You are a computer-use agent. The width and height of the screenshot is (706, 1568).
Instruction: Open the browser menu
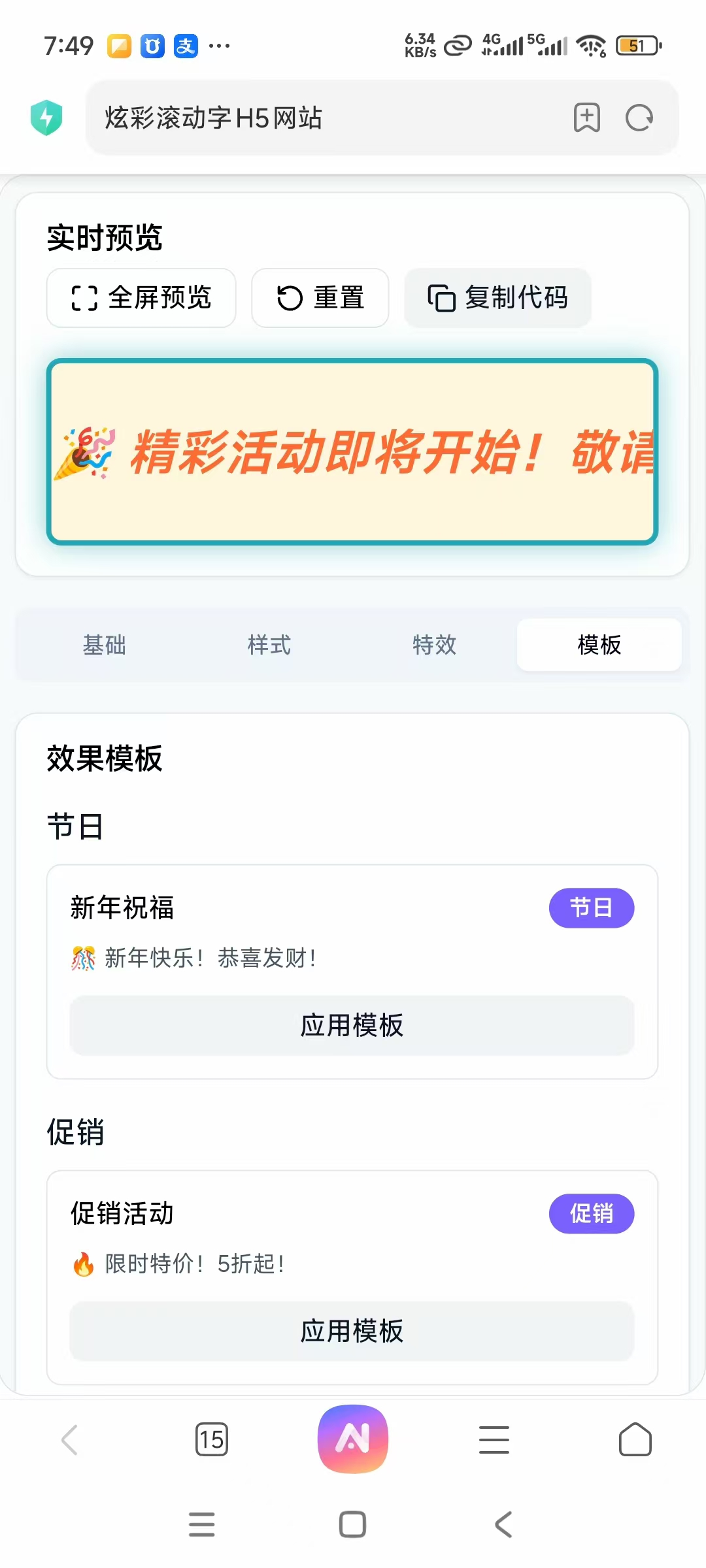(x=494, y=1440)
